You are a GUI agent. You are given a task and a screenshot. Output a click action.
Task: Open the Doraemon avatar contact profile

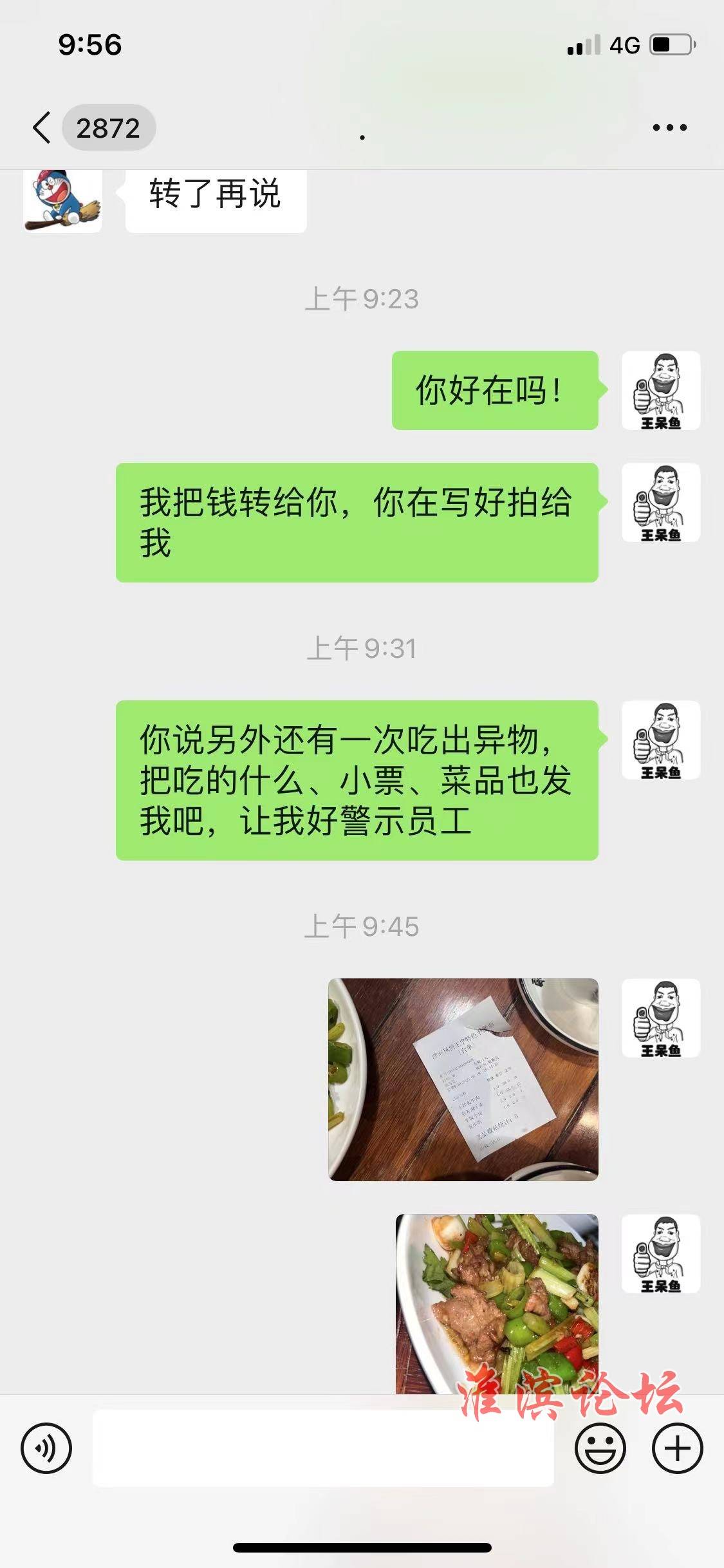(62, 201)
